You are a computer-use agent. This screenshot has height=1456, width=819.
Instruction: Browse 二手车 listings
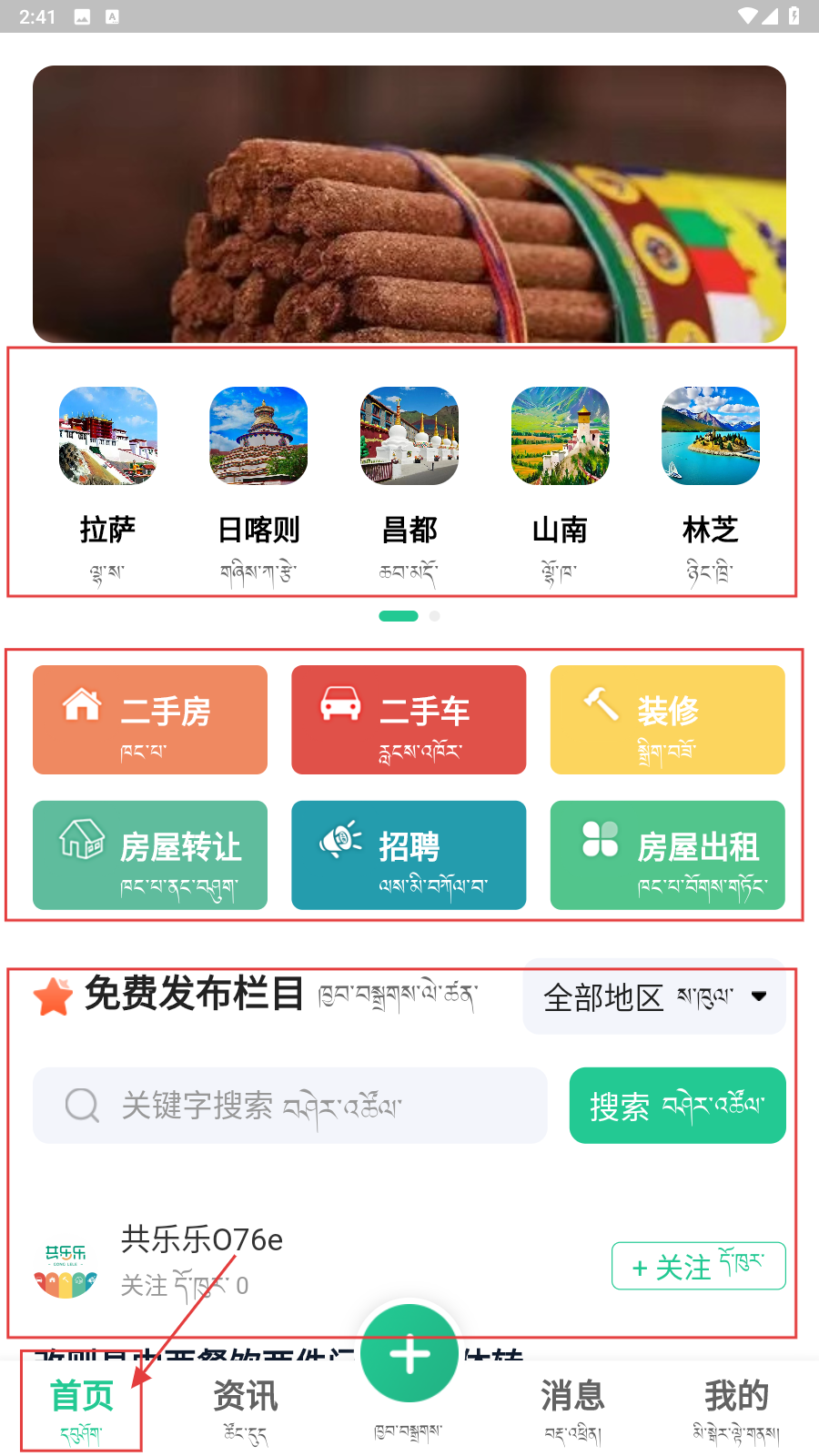409,720
